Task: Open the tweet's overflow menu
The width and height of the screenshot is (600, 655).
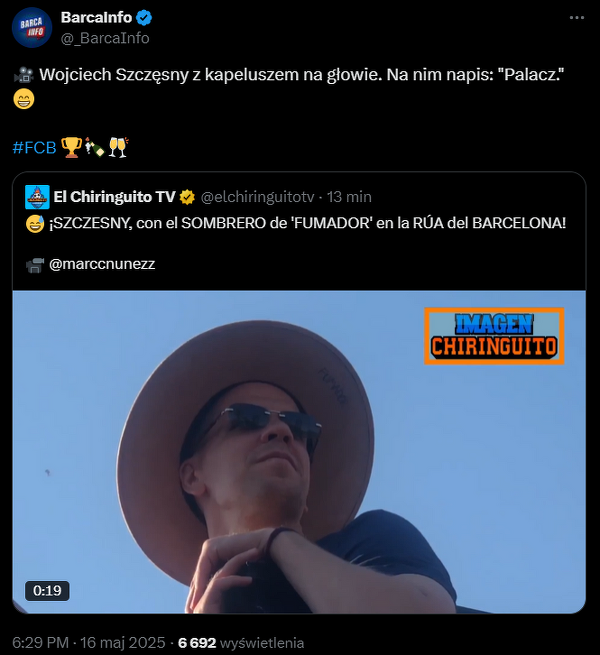Action: click(x=577, y=18)
